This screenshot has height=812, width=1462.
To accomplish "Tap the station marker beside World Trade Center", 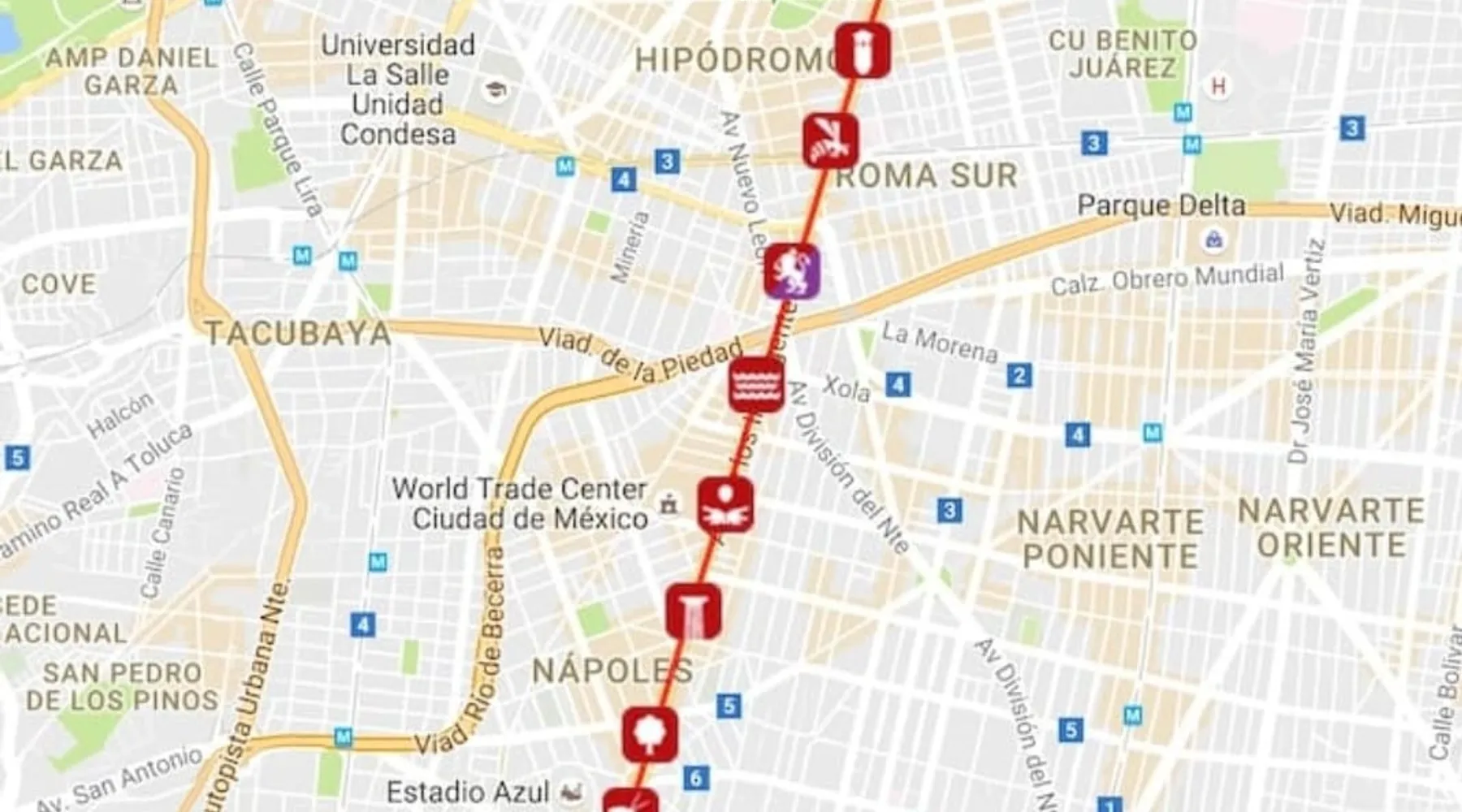I will pos(726,504).
